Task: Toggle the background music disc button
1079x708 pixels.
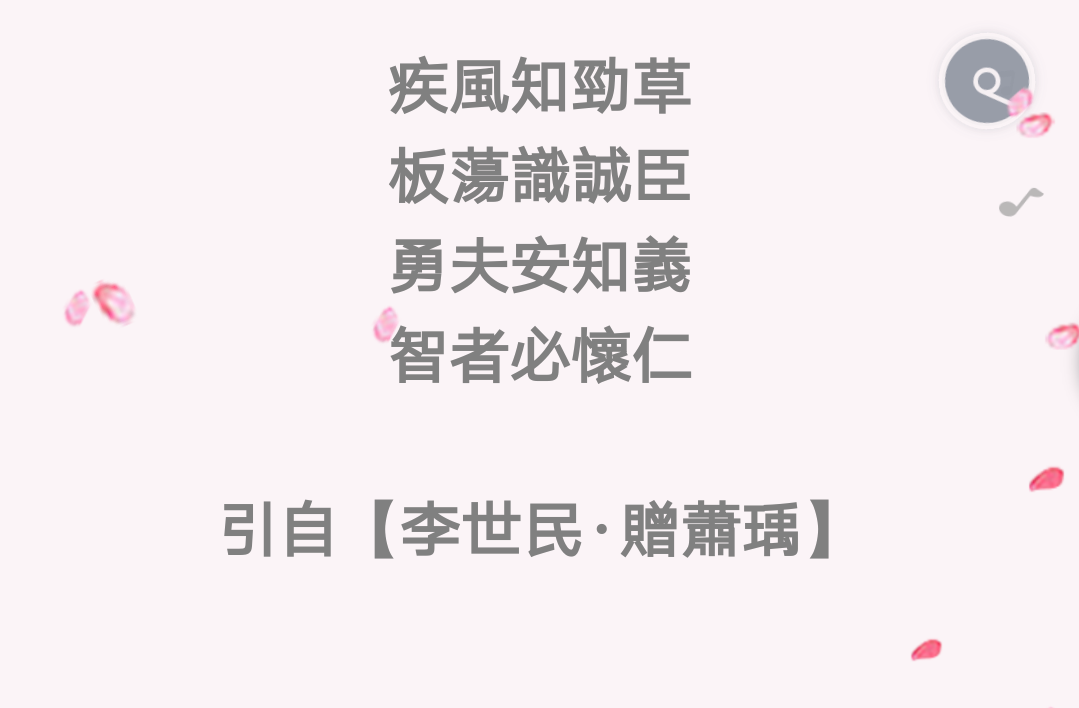Action: tap(987, 81)
